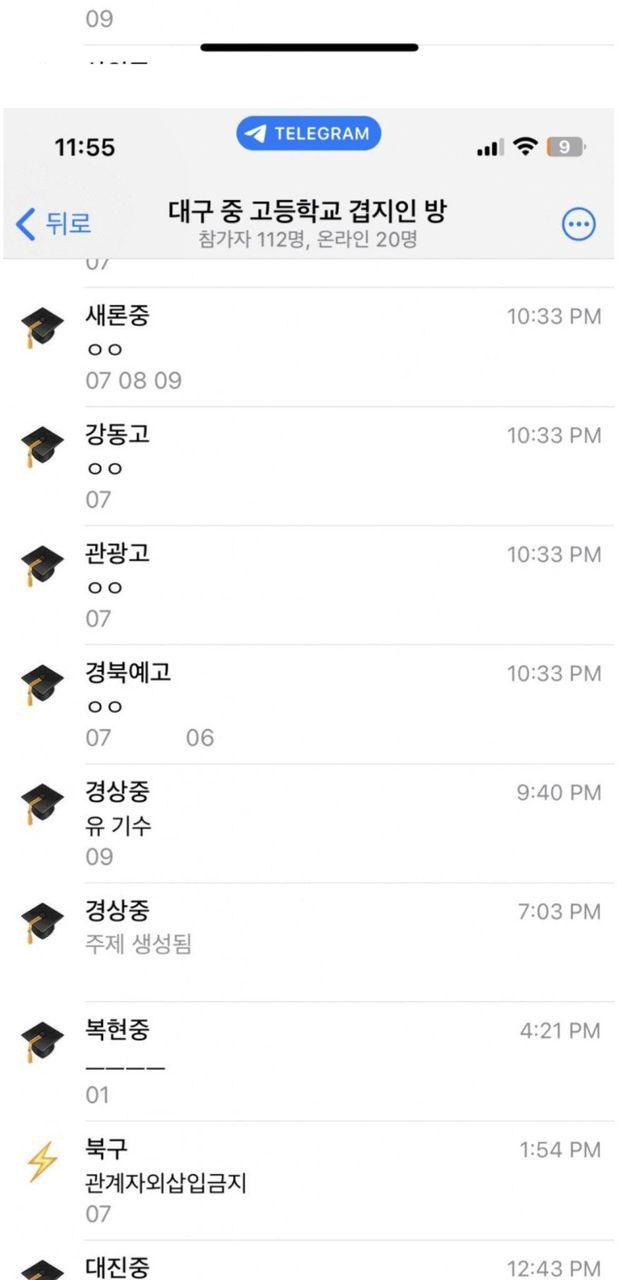The width and height of the screenshot is (640, 1280).
Task: Tap the Telegram pill in the status bar
Action: click(308, 134)
